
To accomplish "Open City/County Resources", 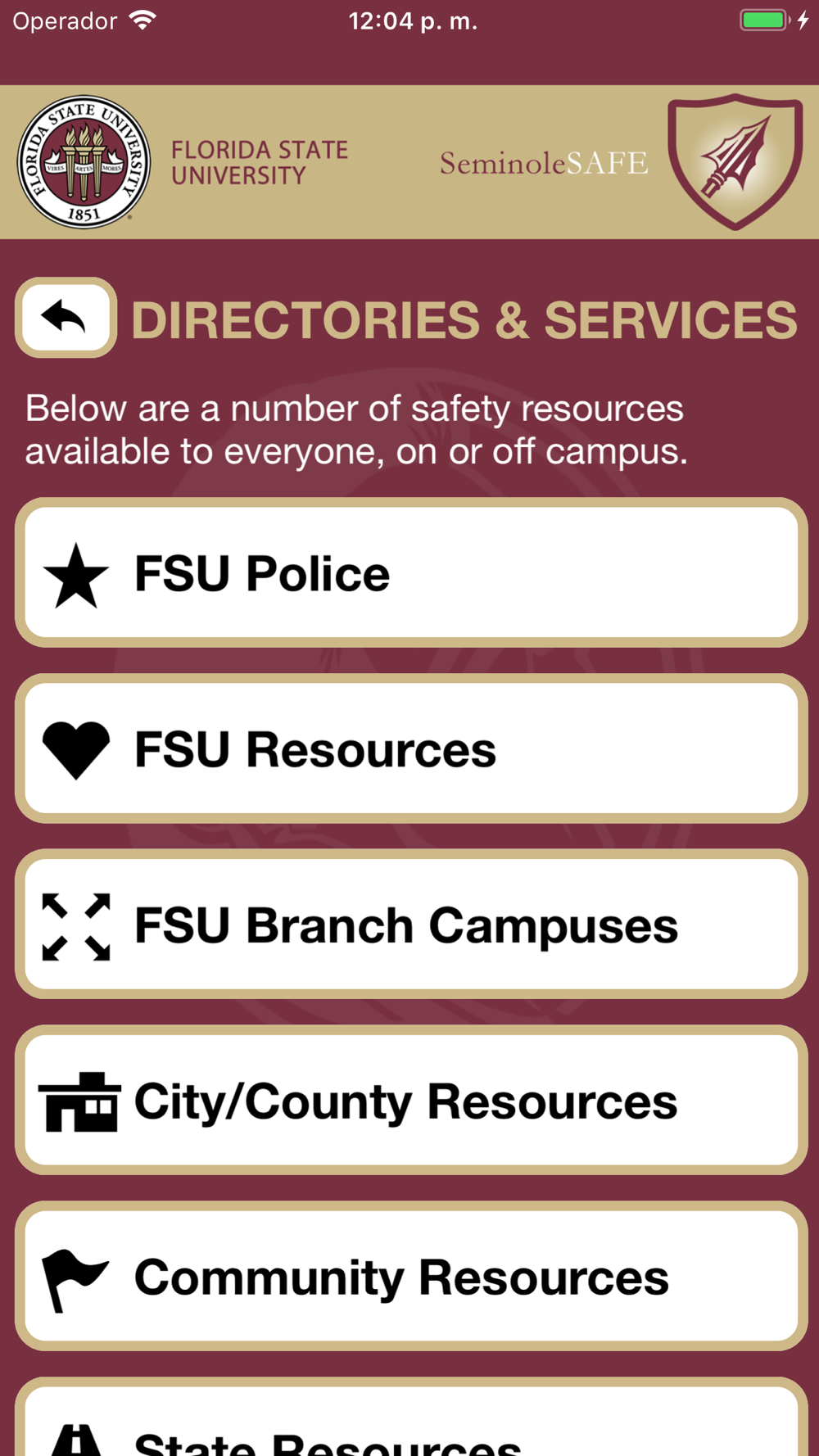I will 411,1101.
